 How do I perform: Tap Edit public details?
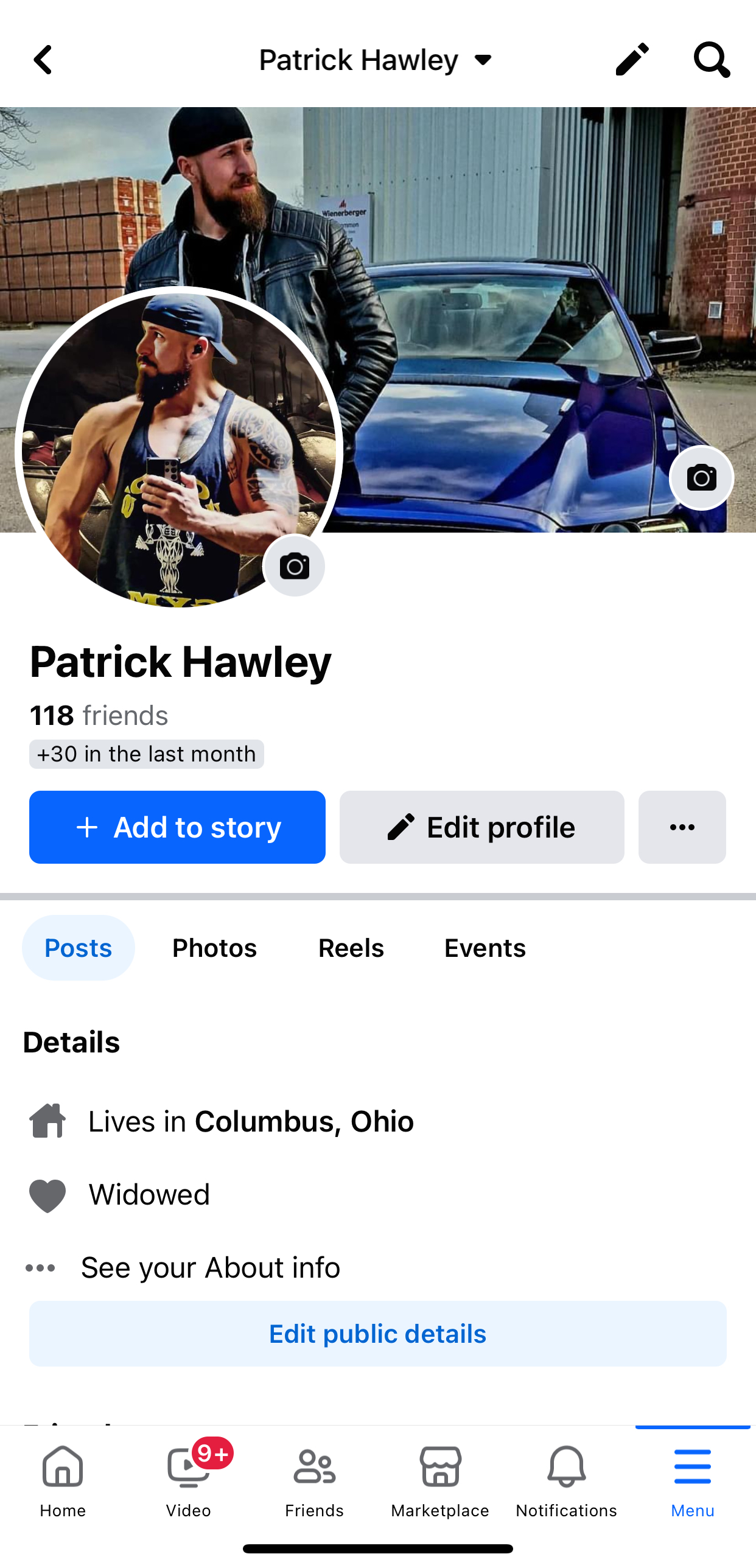pos(377,1334)
